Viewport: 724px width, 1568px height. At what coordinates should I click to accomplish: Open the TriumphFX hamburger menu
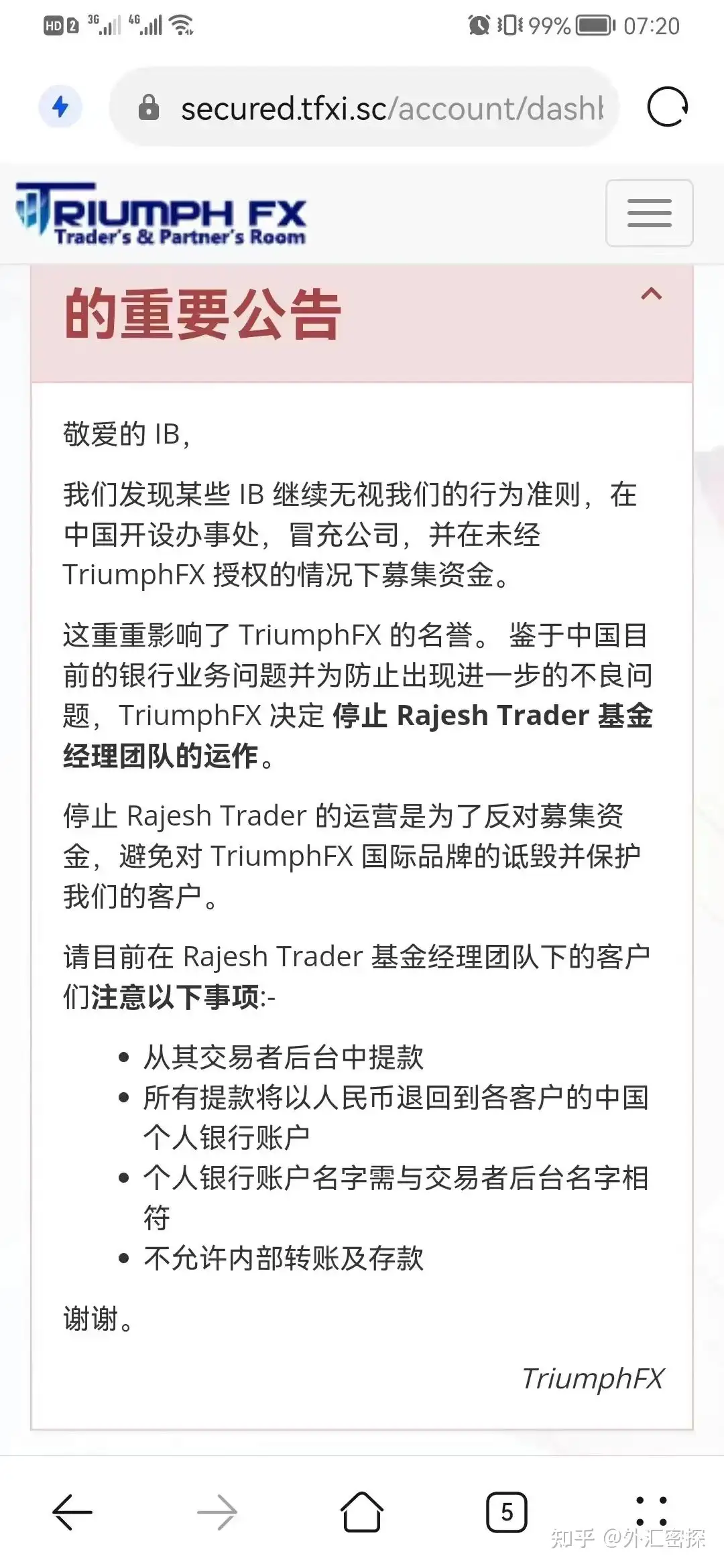[649, 213]
